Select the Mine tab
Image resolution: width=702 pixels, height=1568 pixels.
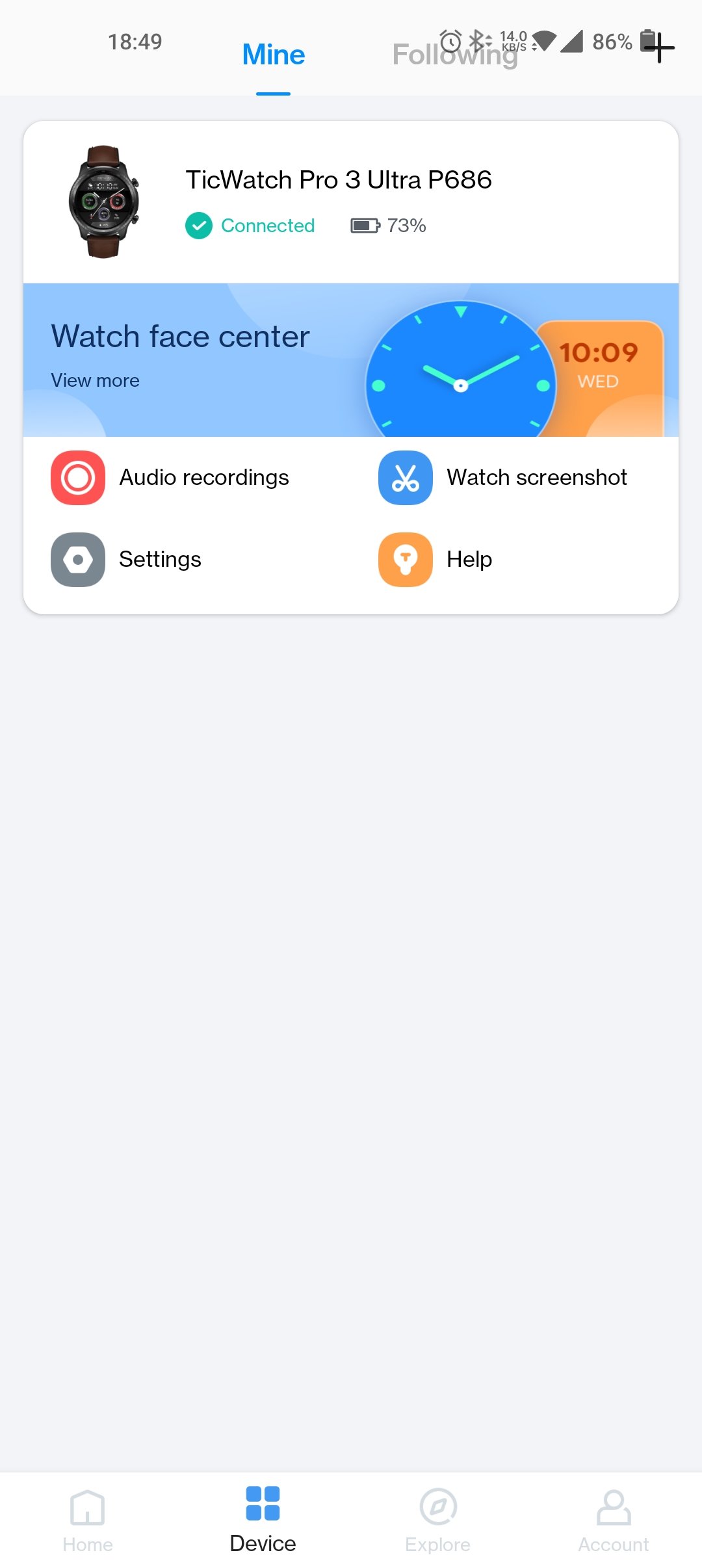tap(273, 55)
